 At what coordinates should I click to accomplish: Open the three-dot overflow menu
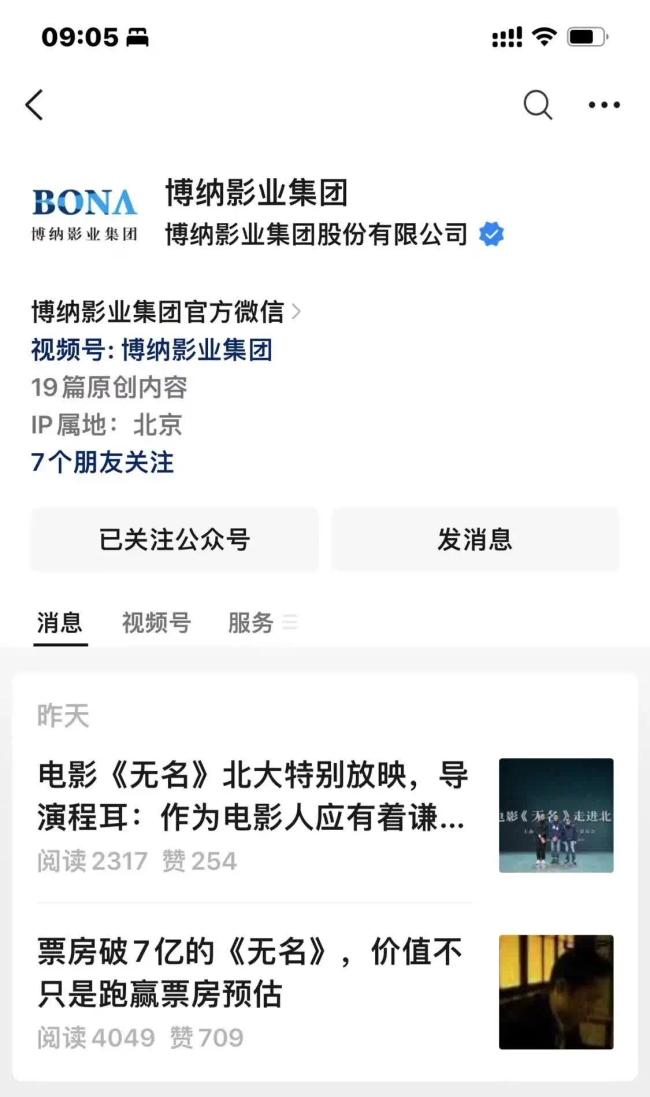point(604,105)
